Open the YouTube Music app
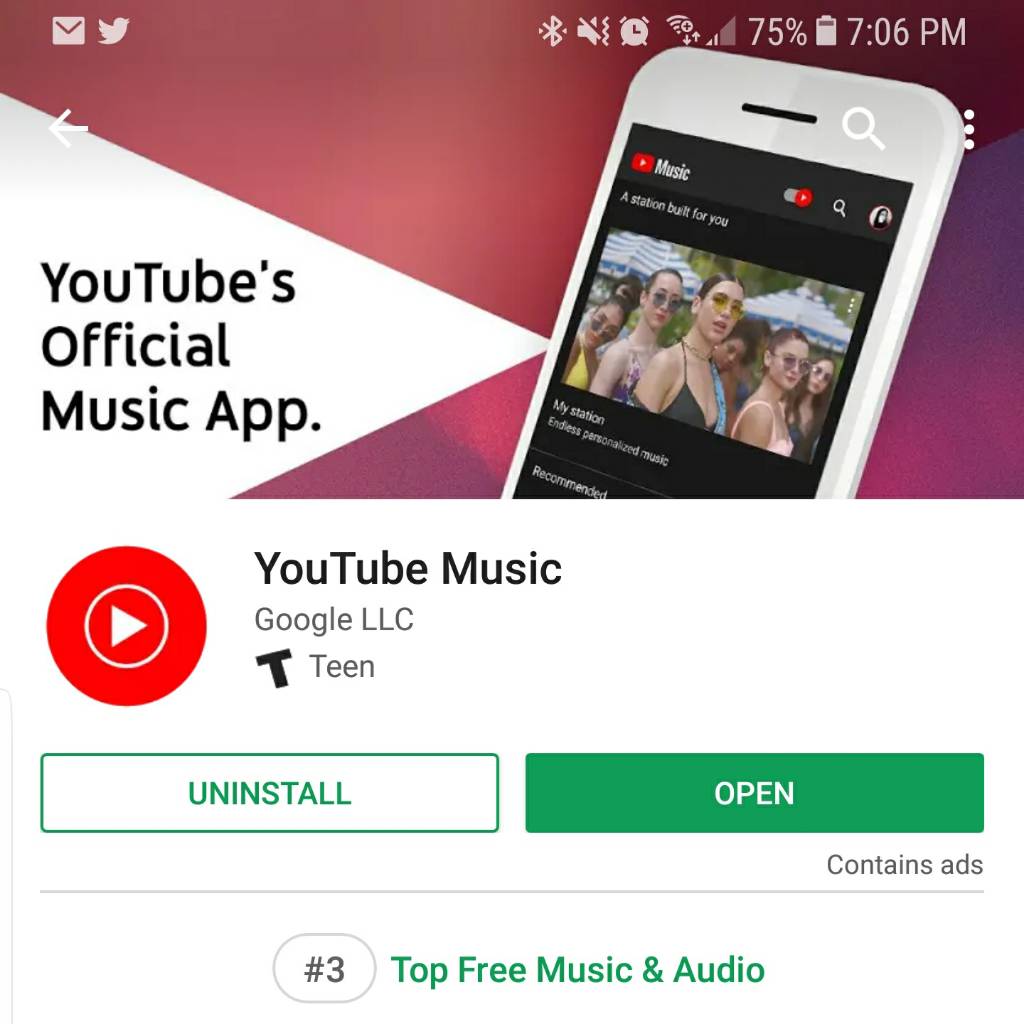The image size is (1024, 1024). coord(754,793)
